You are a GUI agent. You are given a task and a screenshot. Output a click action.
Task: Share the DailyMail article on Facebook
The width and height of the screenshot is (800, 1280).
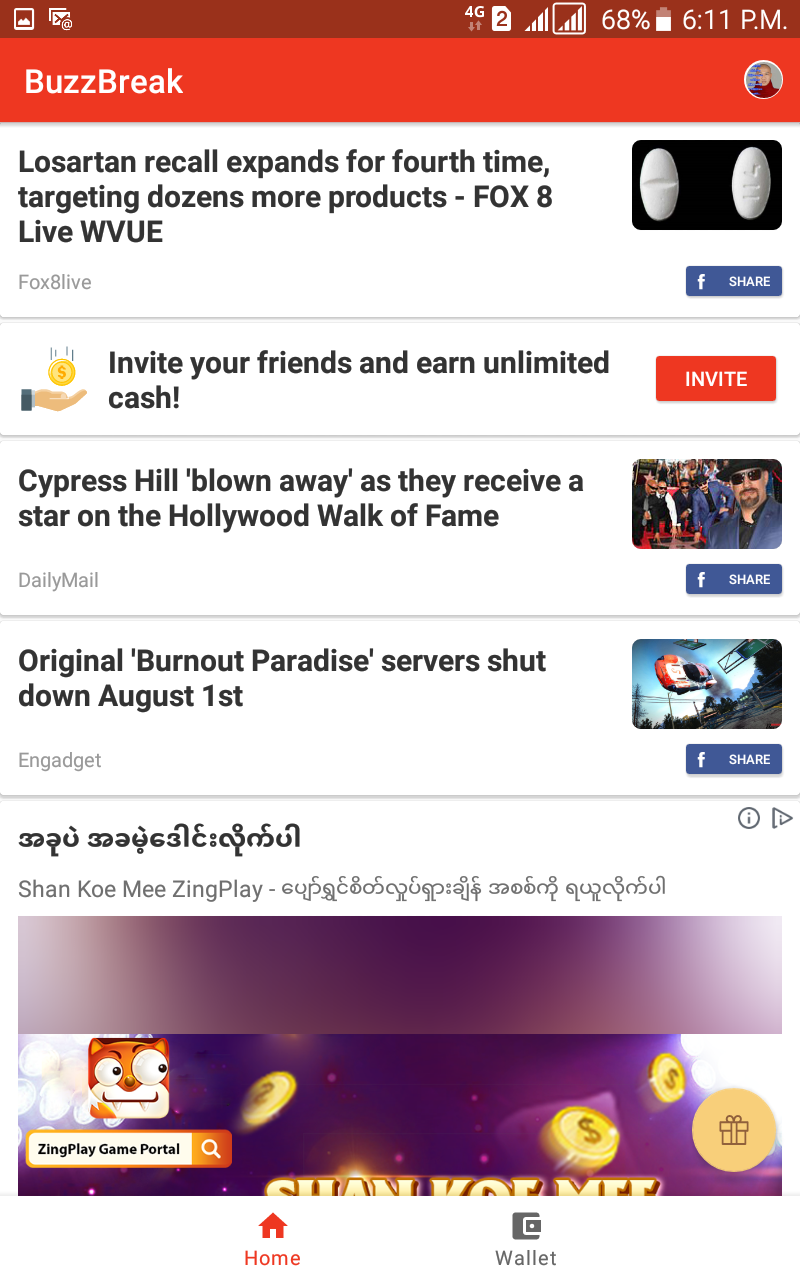(733, 580)
